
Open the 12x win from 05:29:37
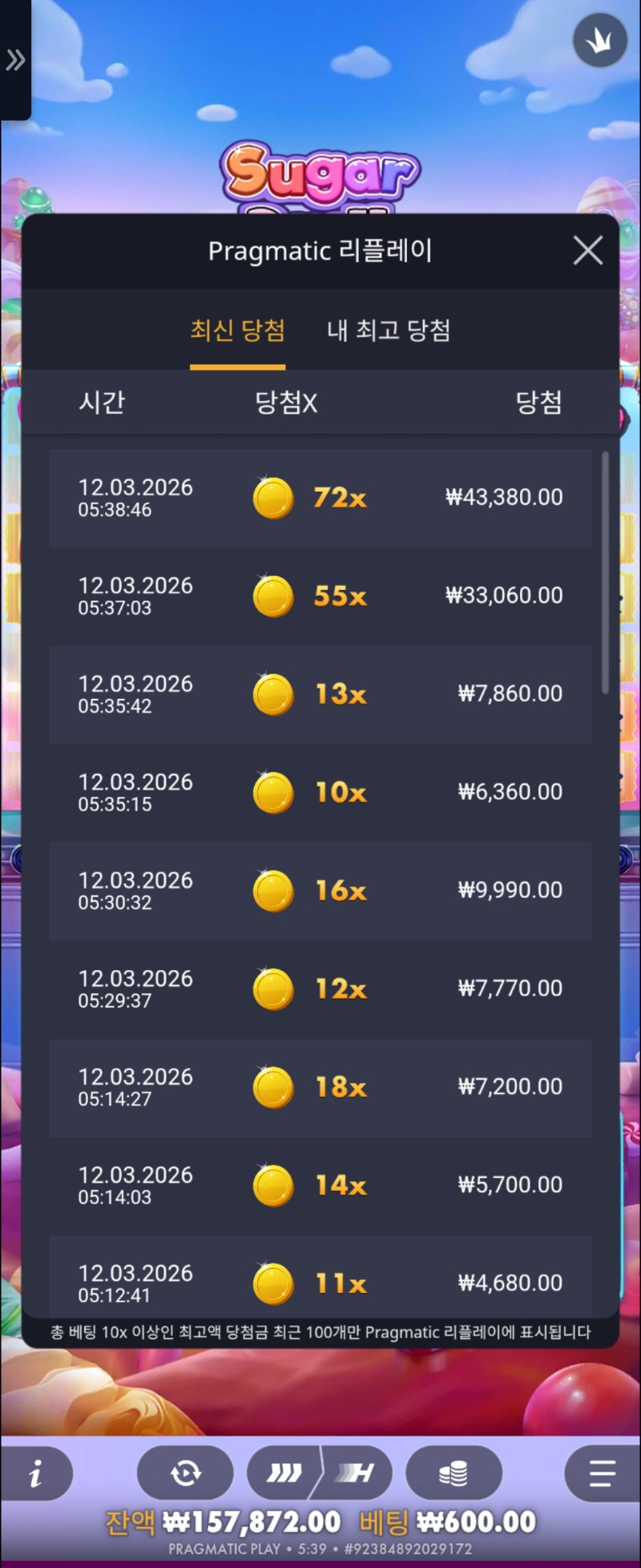pos(320,989)
